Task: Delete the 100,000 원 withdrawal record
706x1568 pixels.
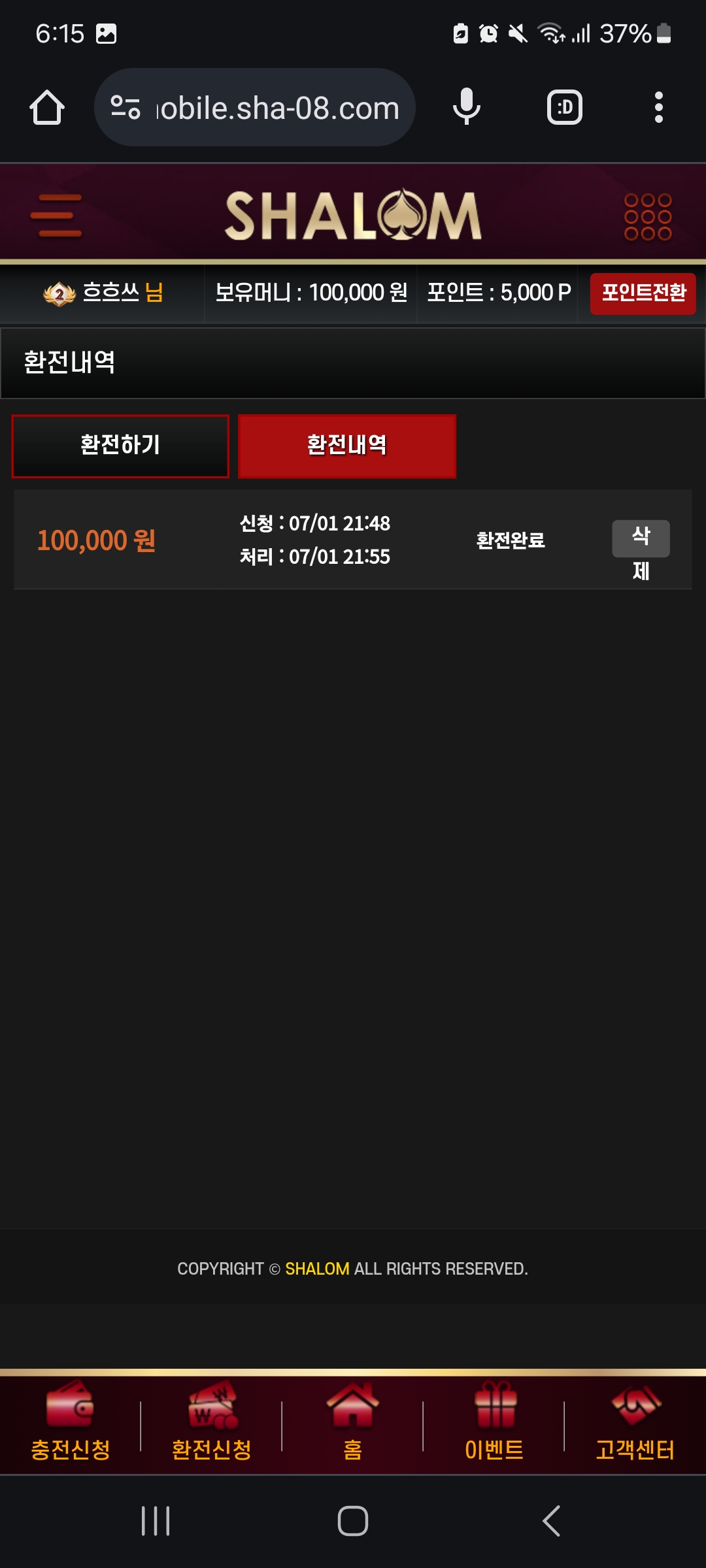Action: pos(641,539)
